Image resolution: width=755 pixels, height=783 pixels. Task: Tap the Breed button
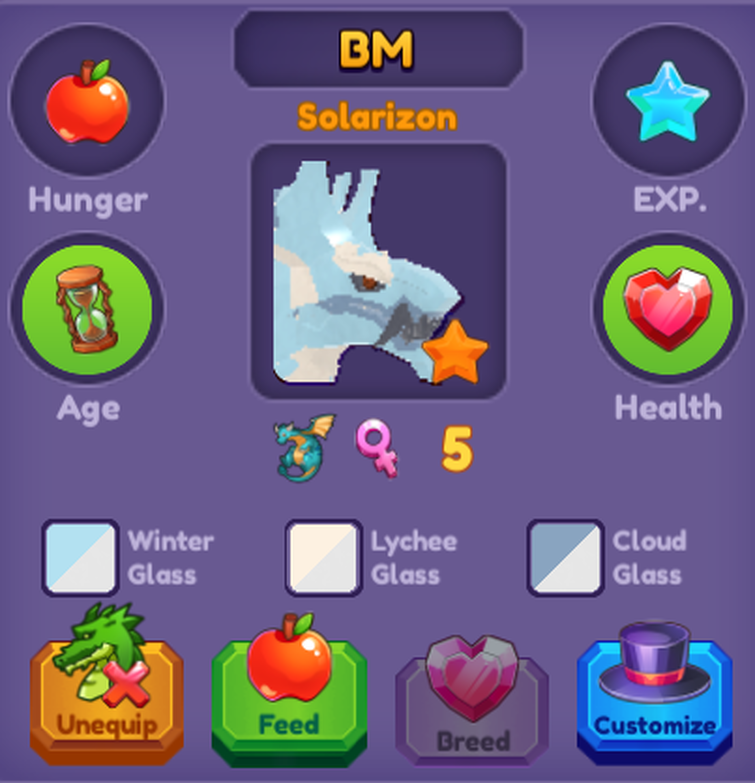coord(472,712)
